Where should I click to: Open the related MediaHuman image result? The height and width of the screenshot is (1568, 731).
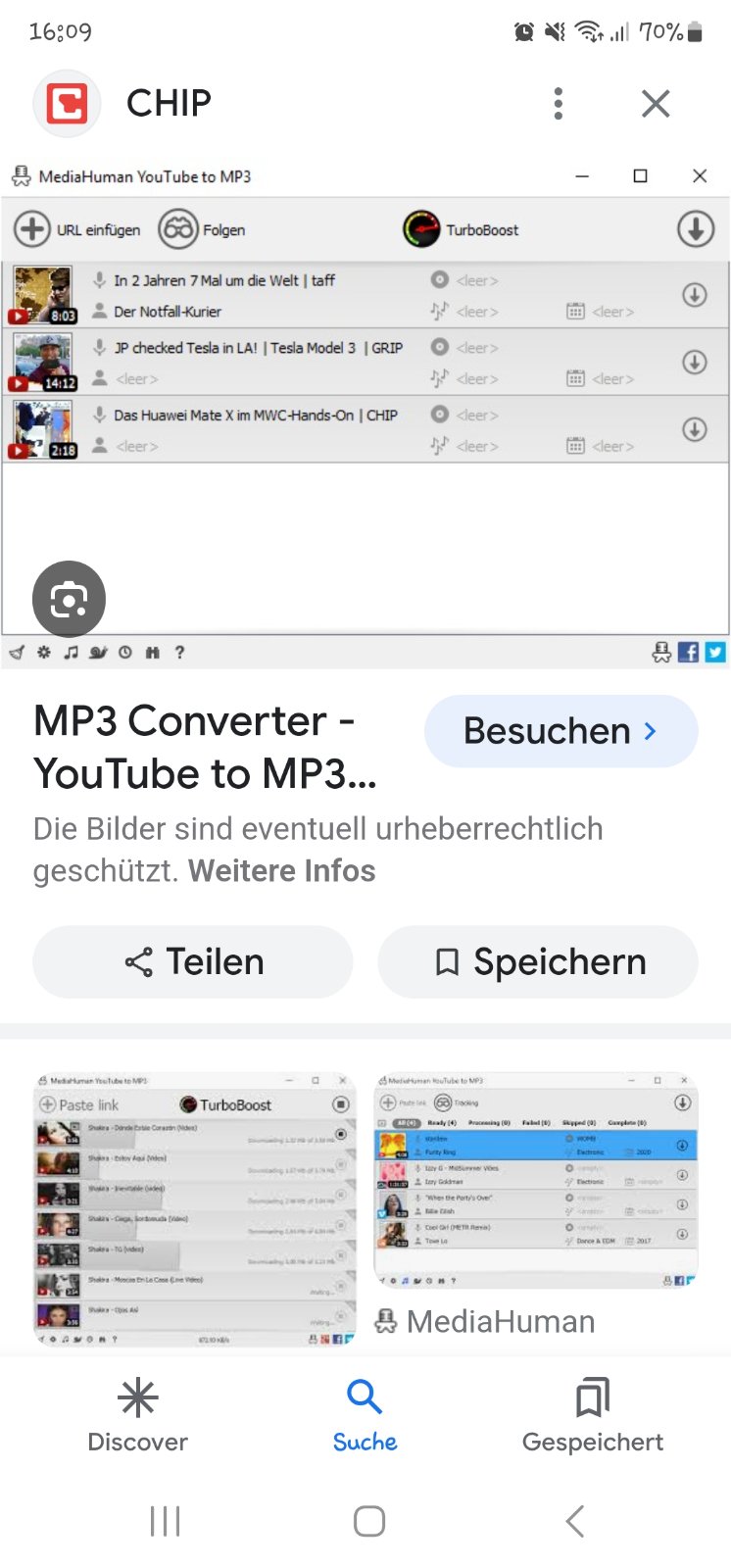pos(536,1181)
